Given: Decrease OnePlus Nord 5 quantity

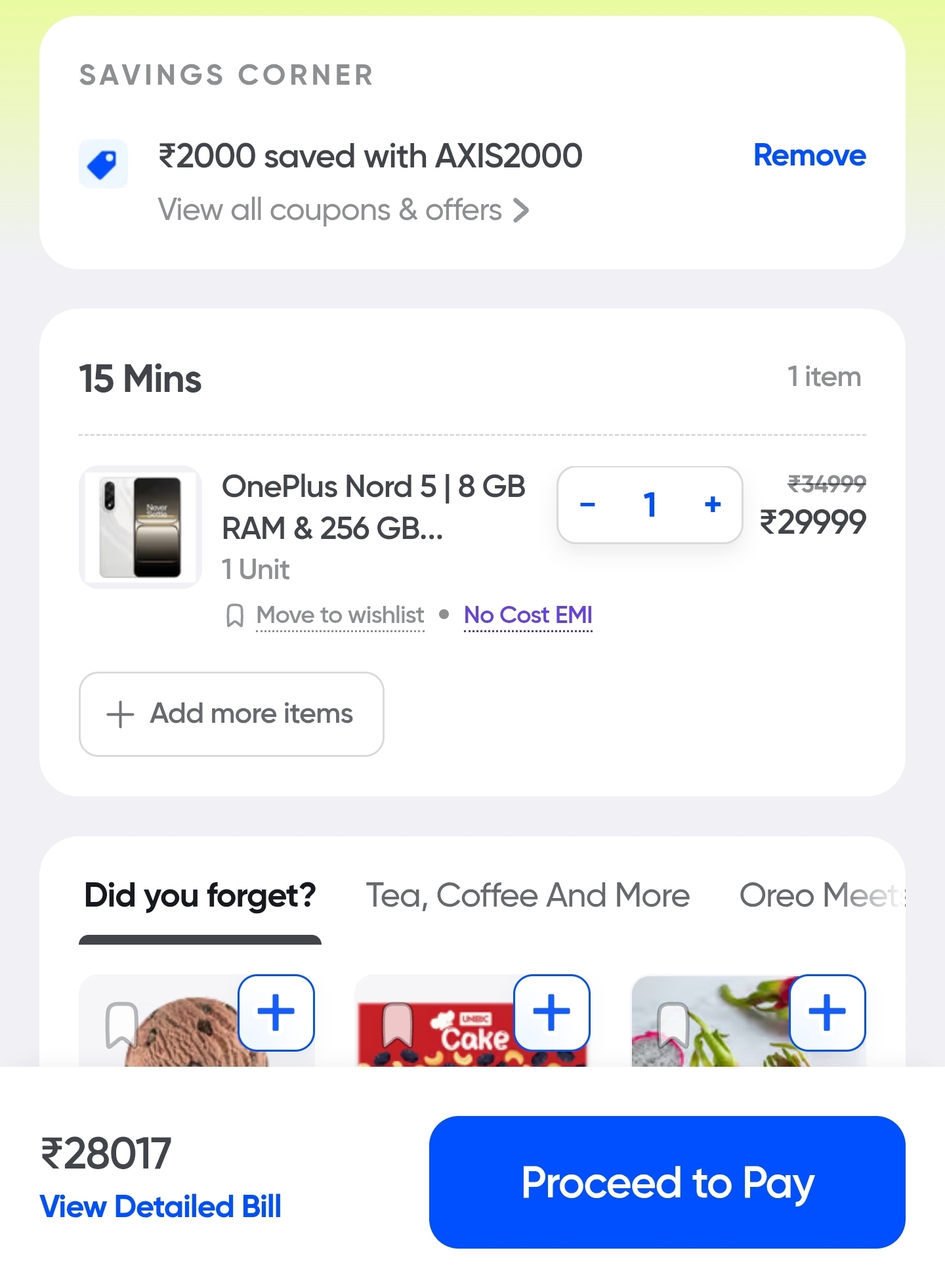Looking at the screenshot, I should [588, 505].
